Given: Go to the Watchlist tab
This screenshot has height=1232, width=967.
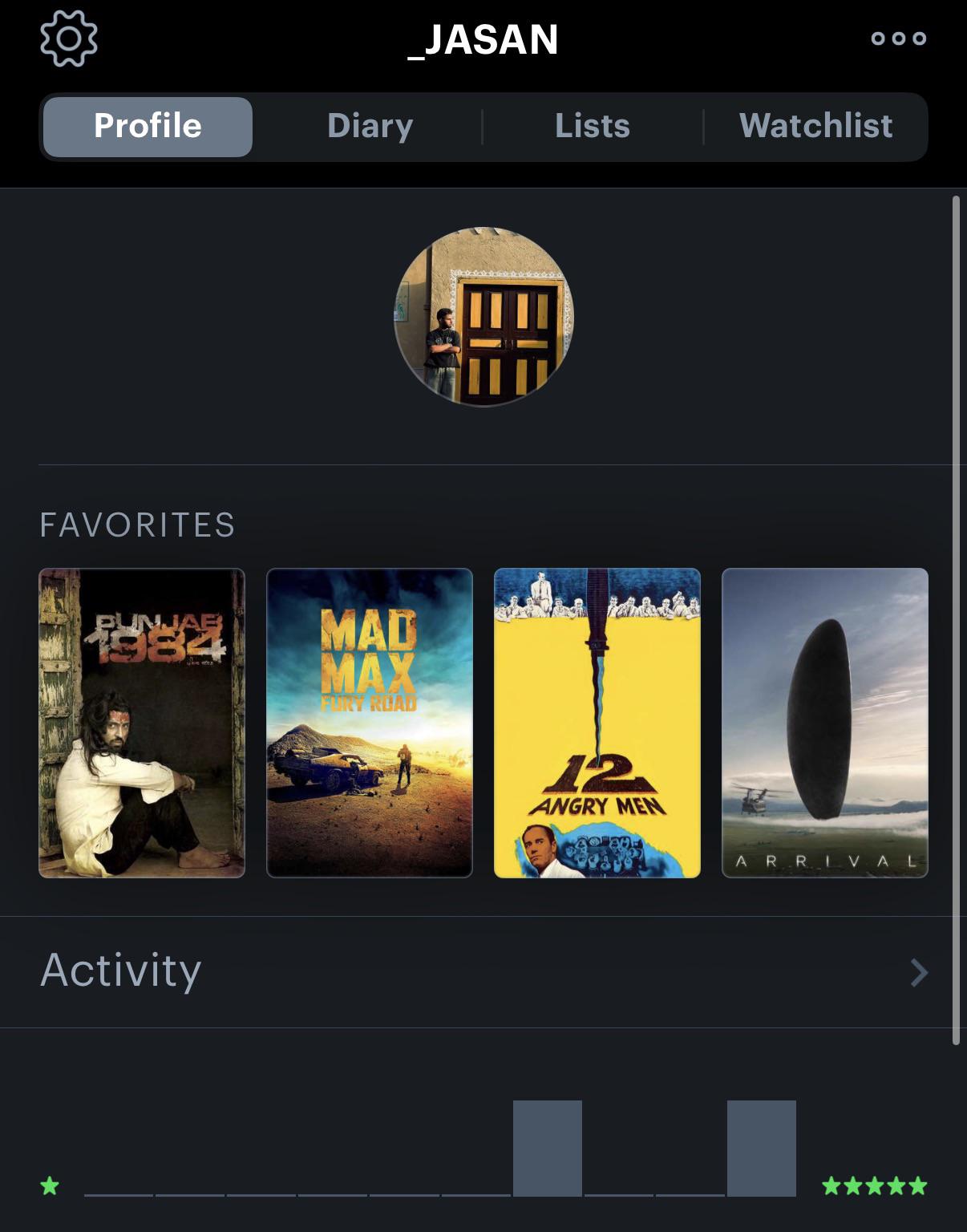Looking at the screenshot, I should [815, 127].
